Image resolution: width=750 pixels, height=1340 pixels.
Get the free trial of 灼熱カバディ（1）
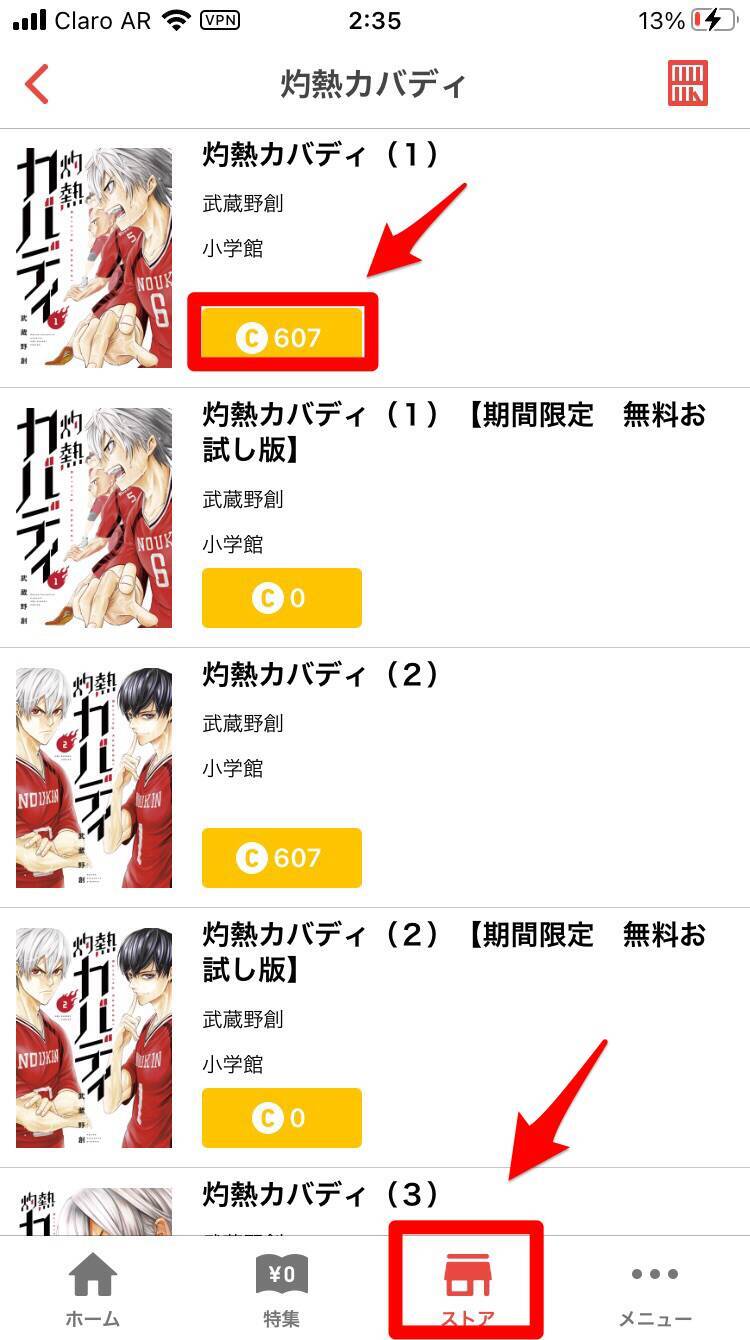[x=282, y=598]
